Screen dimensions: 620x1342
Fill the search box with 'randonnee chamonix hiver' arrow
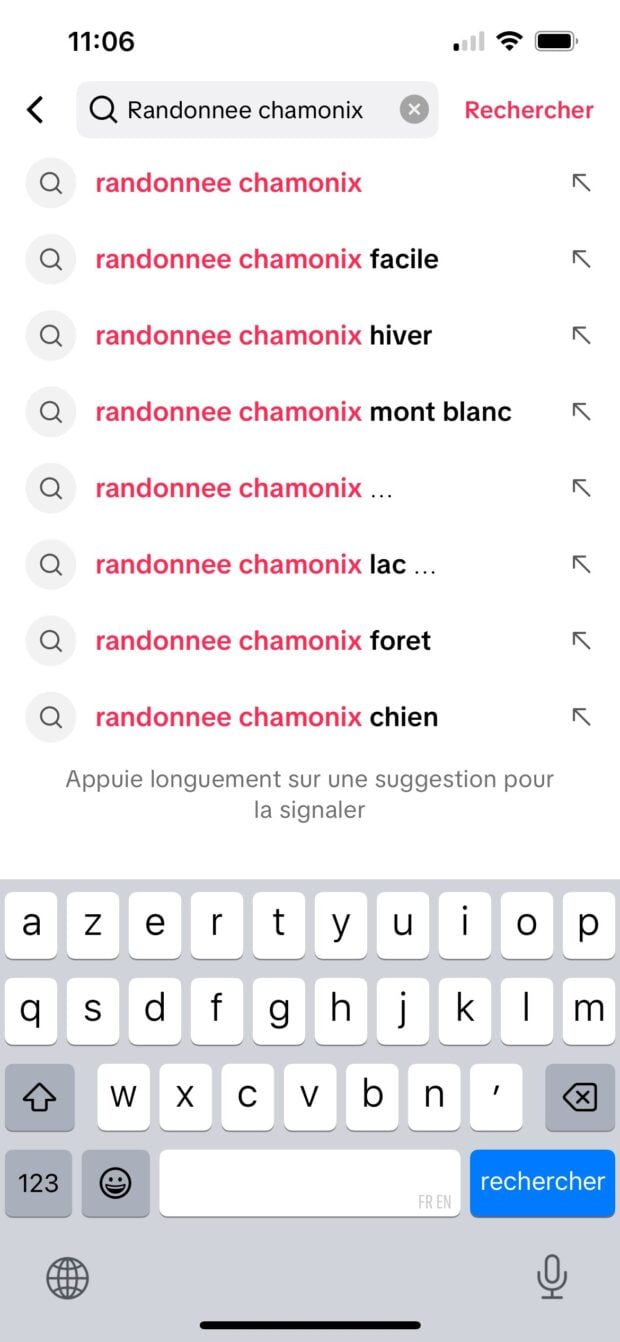(581, 335)
